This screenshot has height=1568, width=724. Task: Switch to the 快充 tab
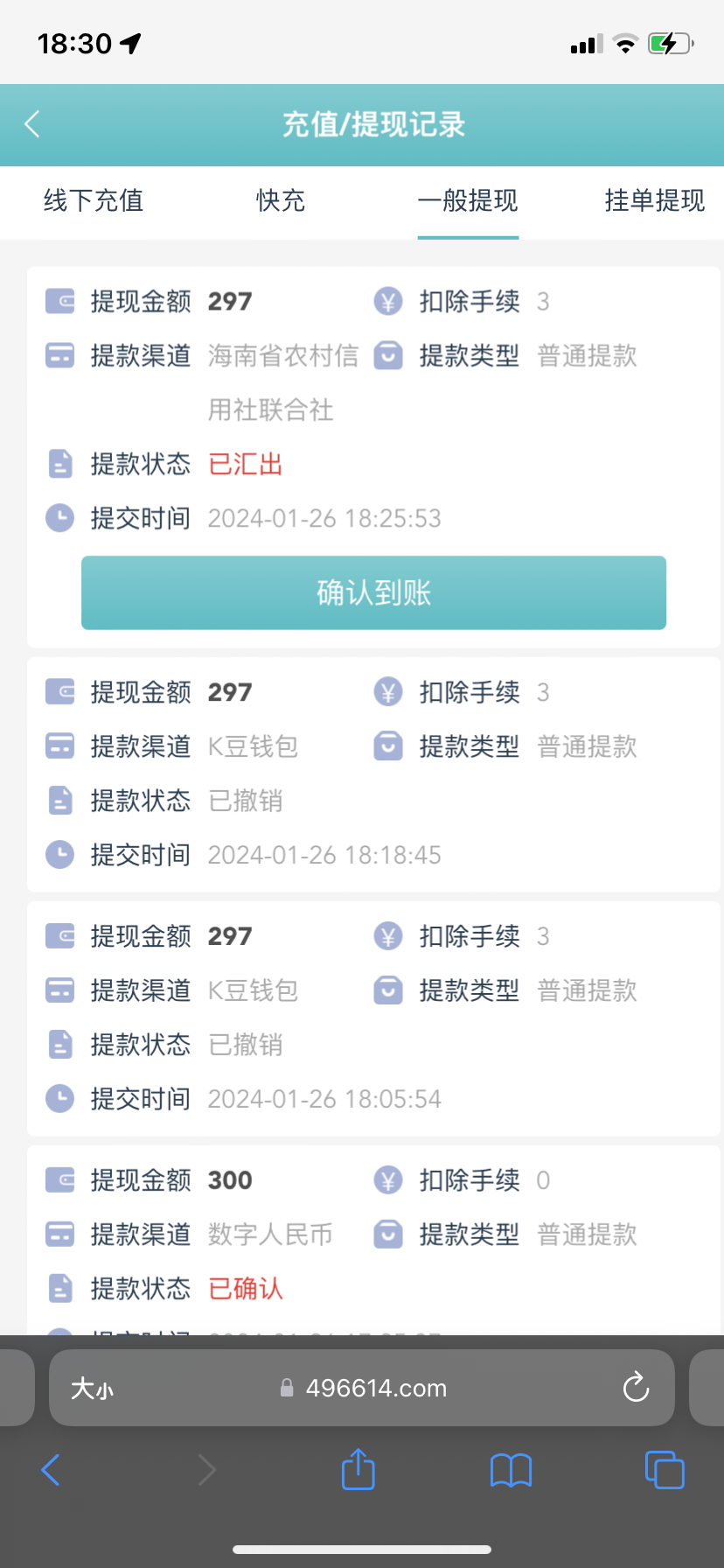point(281,201)
